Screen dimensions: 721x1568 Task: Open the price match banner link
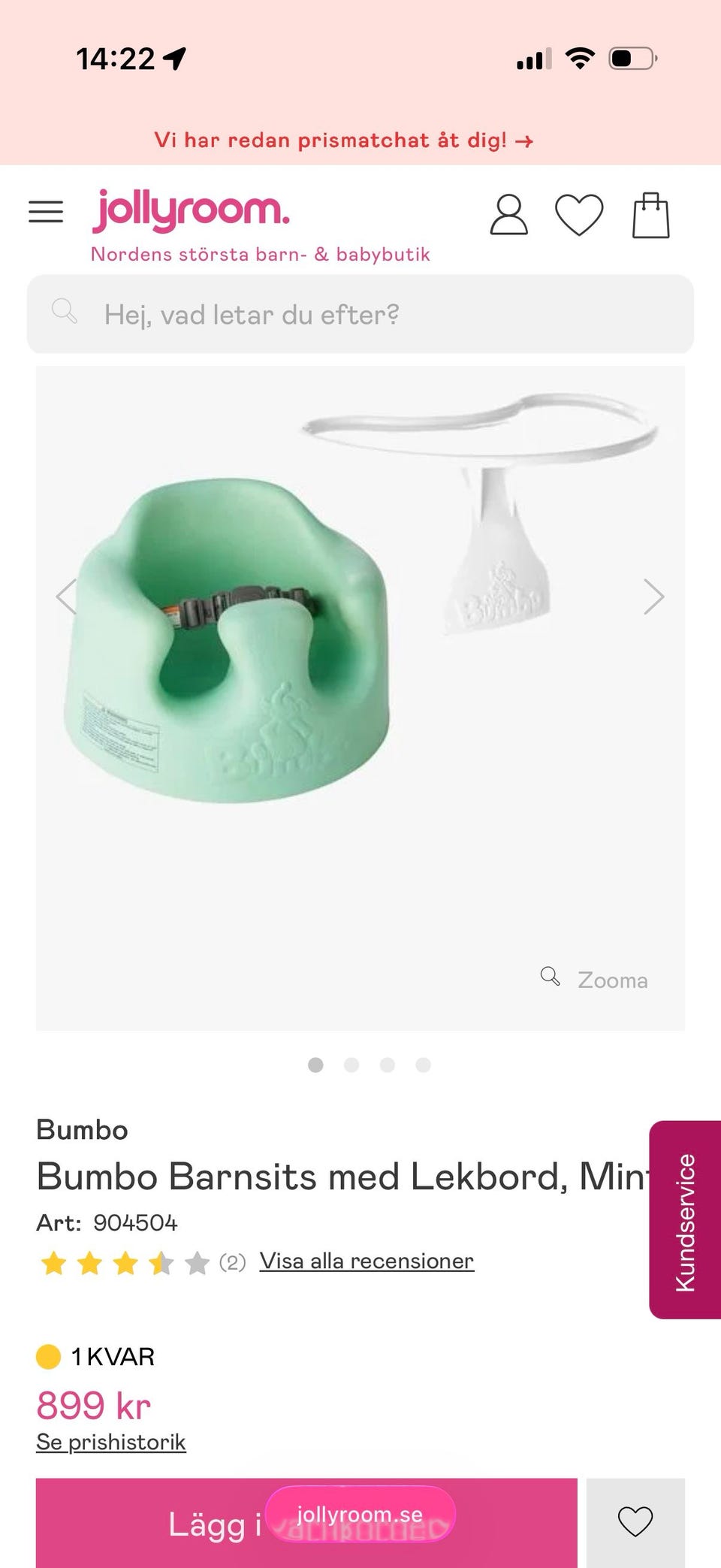(x=344, y=140)
